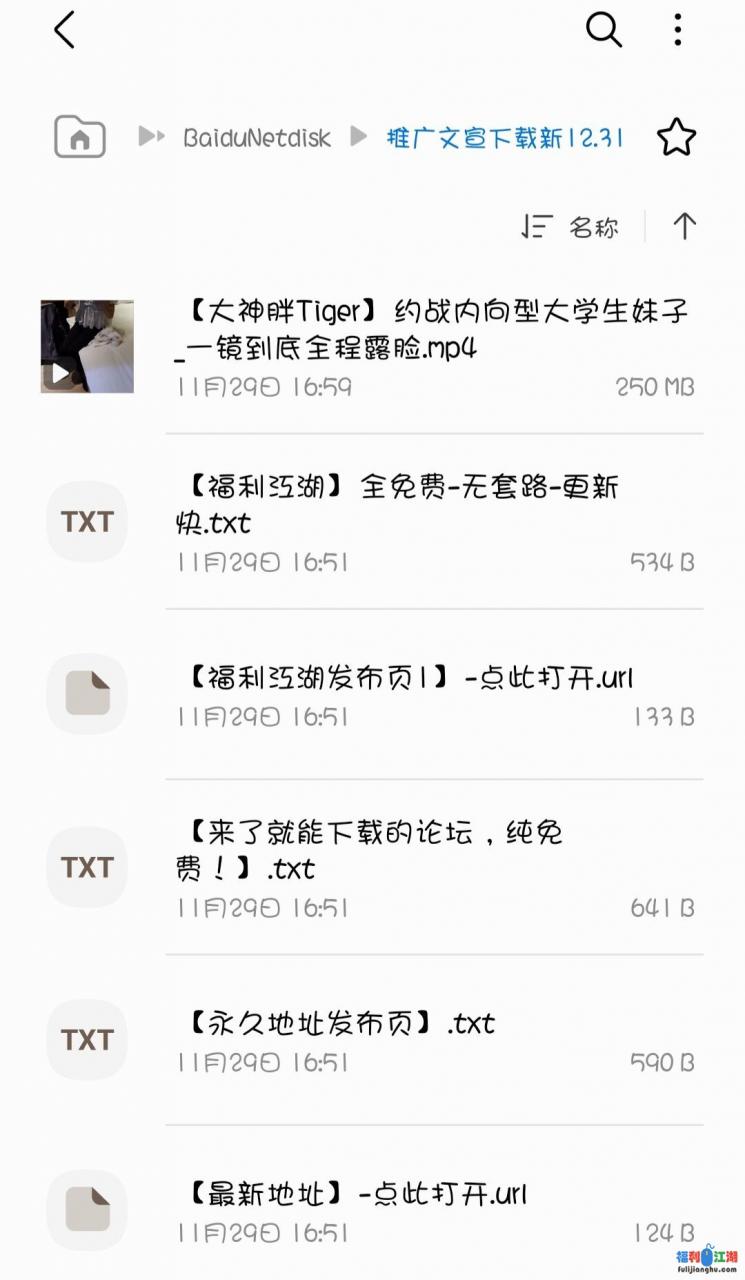
Task: Open file search
Action: (x=603, y=30)
